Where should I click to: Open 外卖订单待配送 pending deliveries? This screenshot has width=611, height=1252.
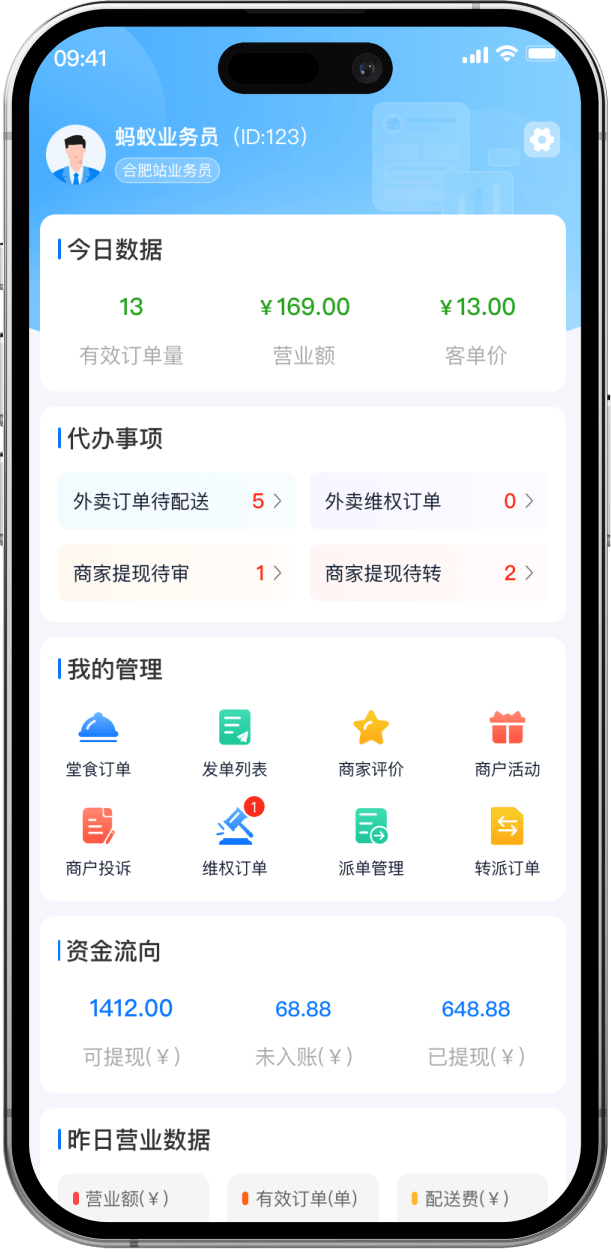(177, 501)
